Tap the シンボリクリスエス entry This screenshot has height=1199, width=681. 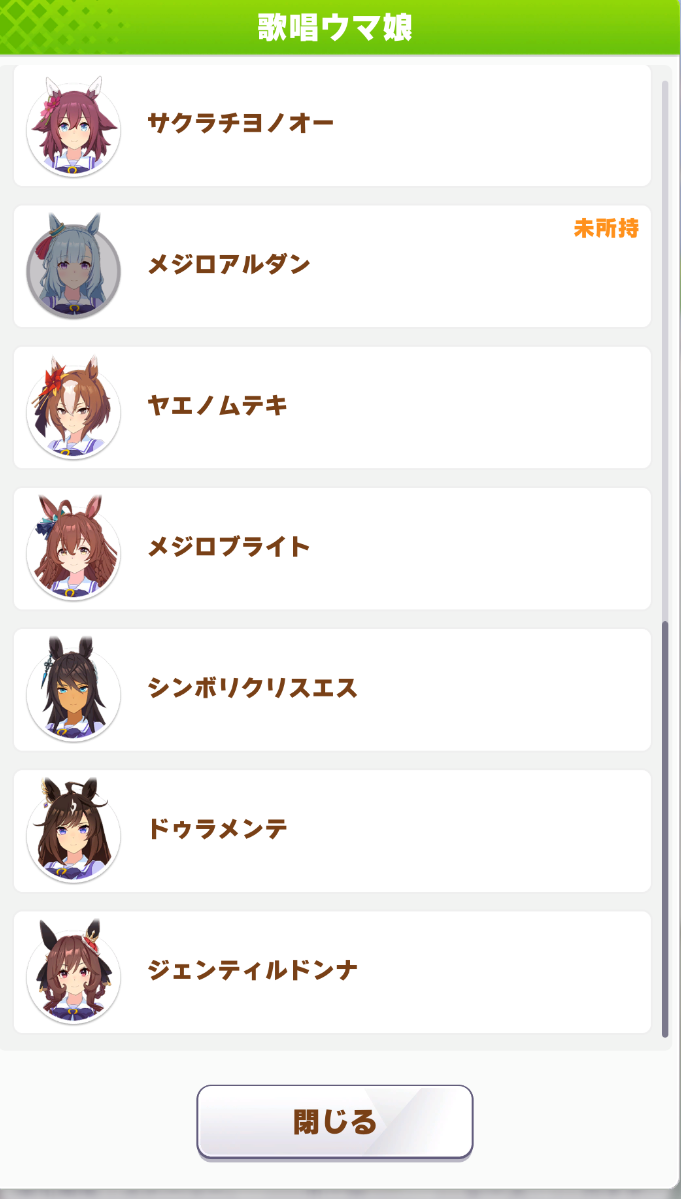332,689
